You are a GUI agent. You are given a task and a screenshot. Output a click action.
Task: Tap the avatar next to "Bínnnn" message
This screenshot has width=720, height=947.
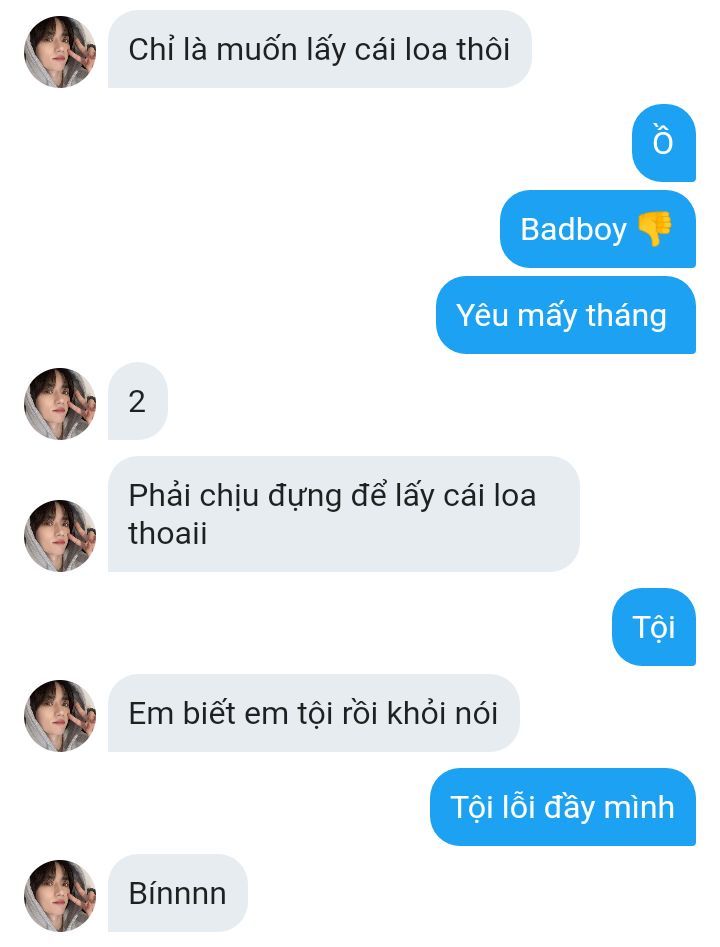pyautogui.click(x=60, y=896)
